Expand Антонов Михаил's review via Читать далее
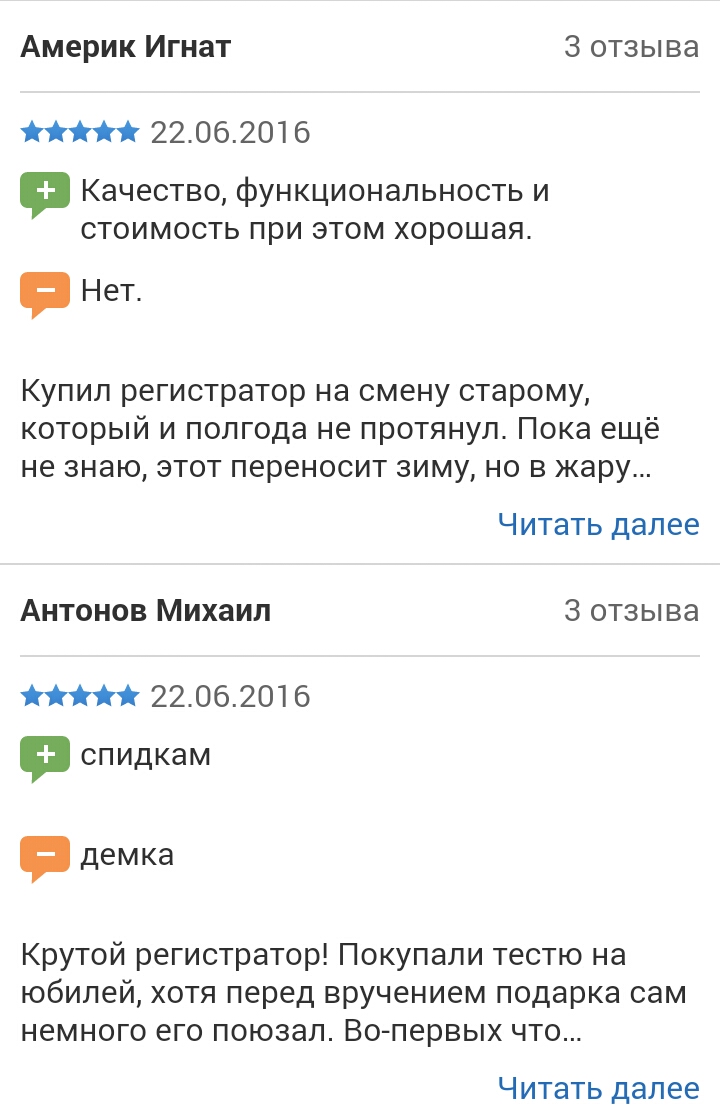 (598, 1087)
